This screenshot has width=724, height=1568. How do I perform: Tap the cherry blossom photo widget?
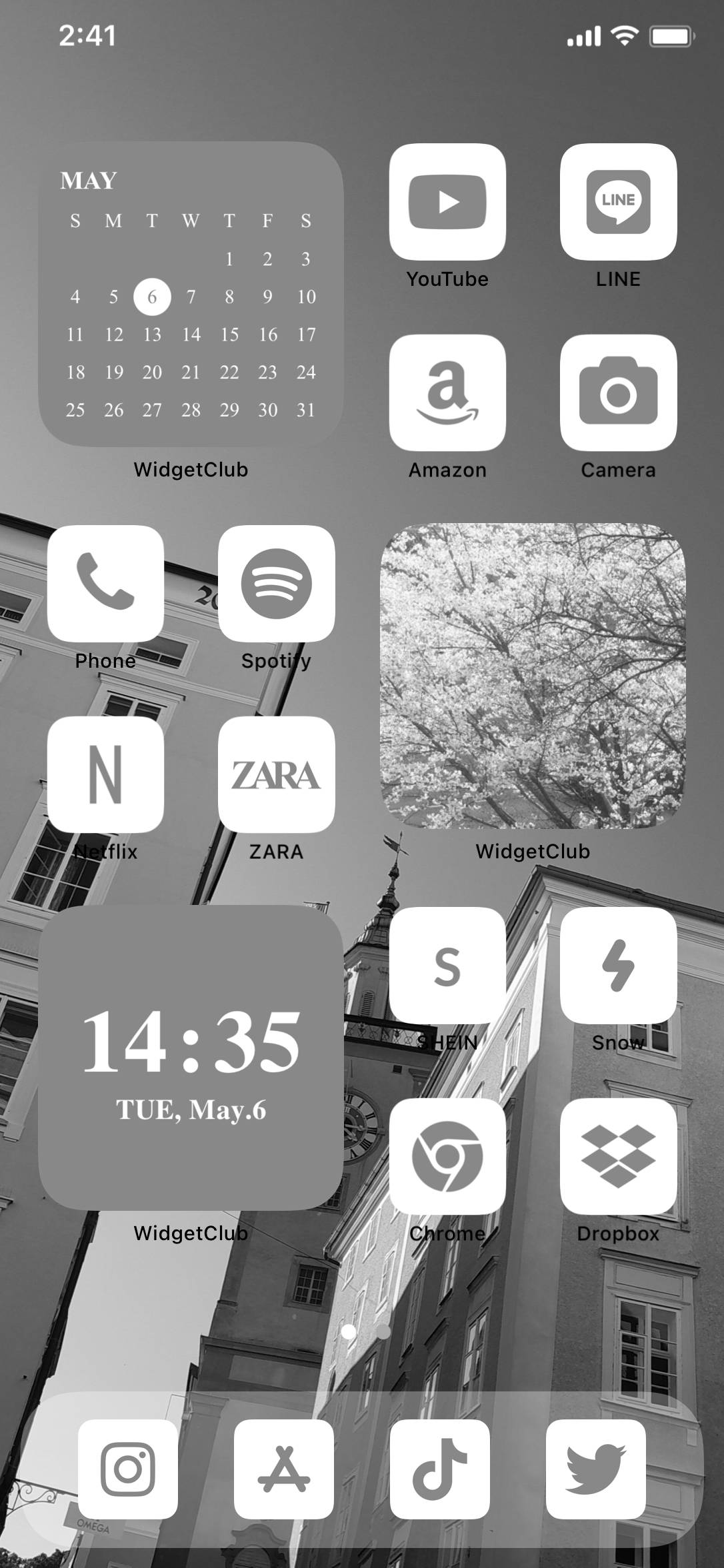coord(533,676)
